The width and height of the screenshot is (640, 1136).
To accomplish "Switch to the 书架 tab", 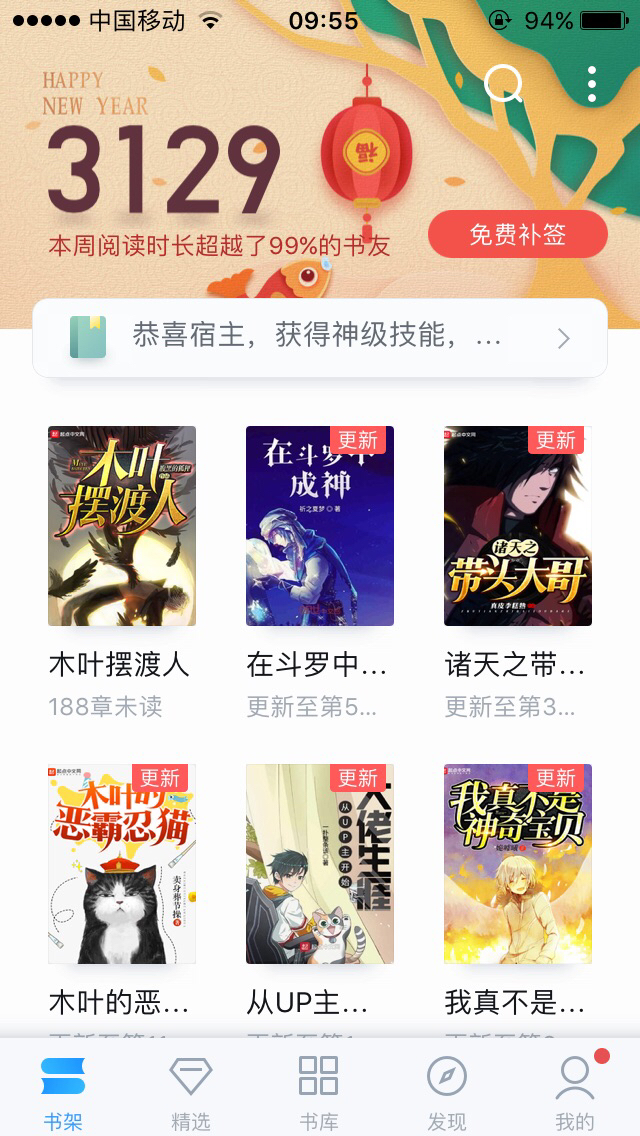I will 63,1090.
